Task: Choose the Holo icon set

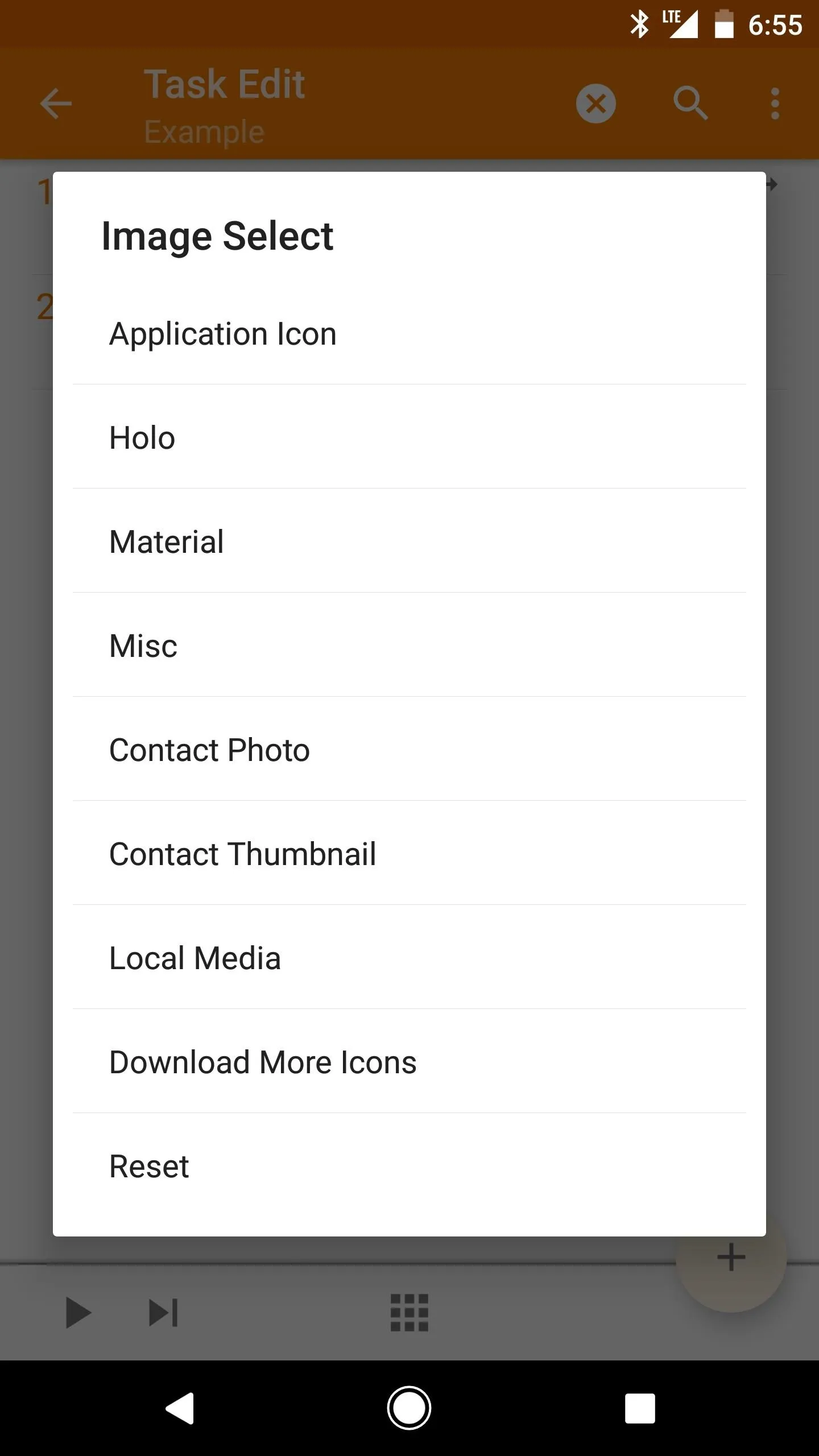Action: [x=409, y=437]
